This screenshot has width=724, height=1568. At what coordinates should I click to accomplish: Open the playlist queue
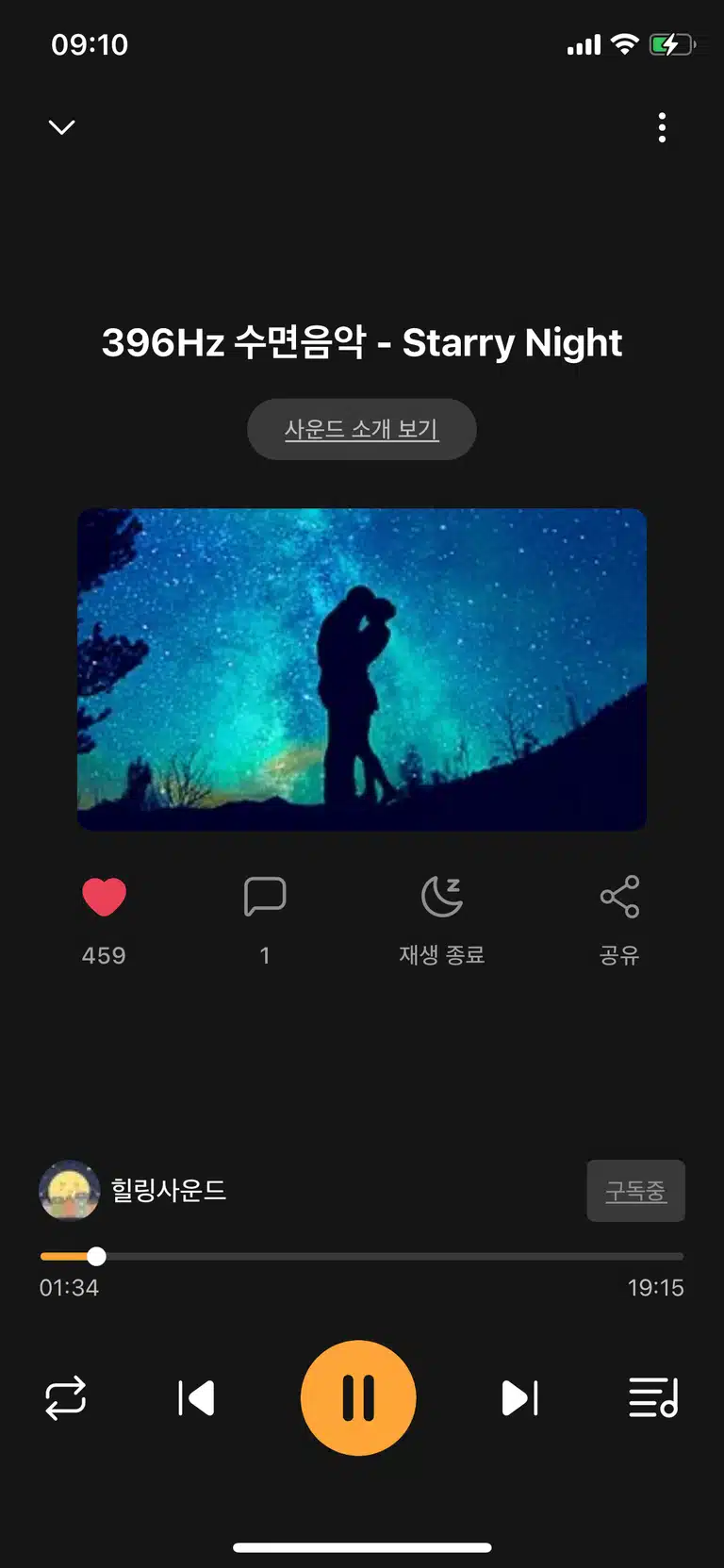click(653, 1397)
